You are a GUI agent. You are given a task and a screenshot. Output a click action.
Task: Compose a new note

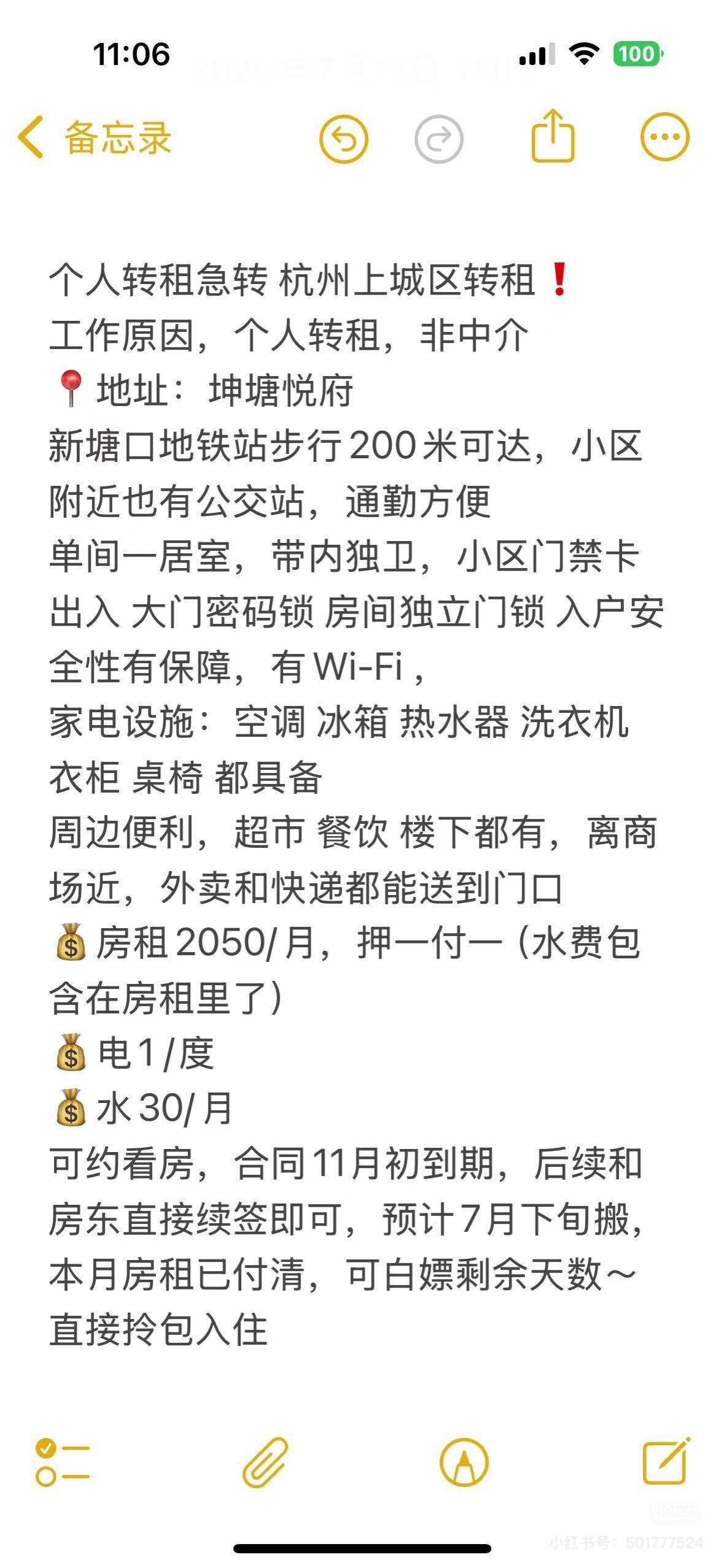tap(666, 1461)
